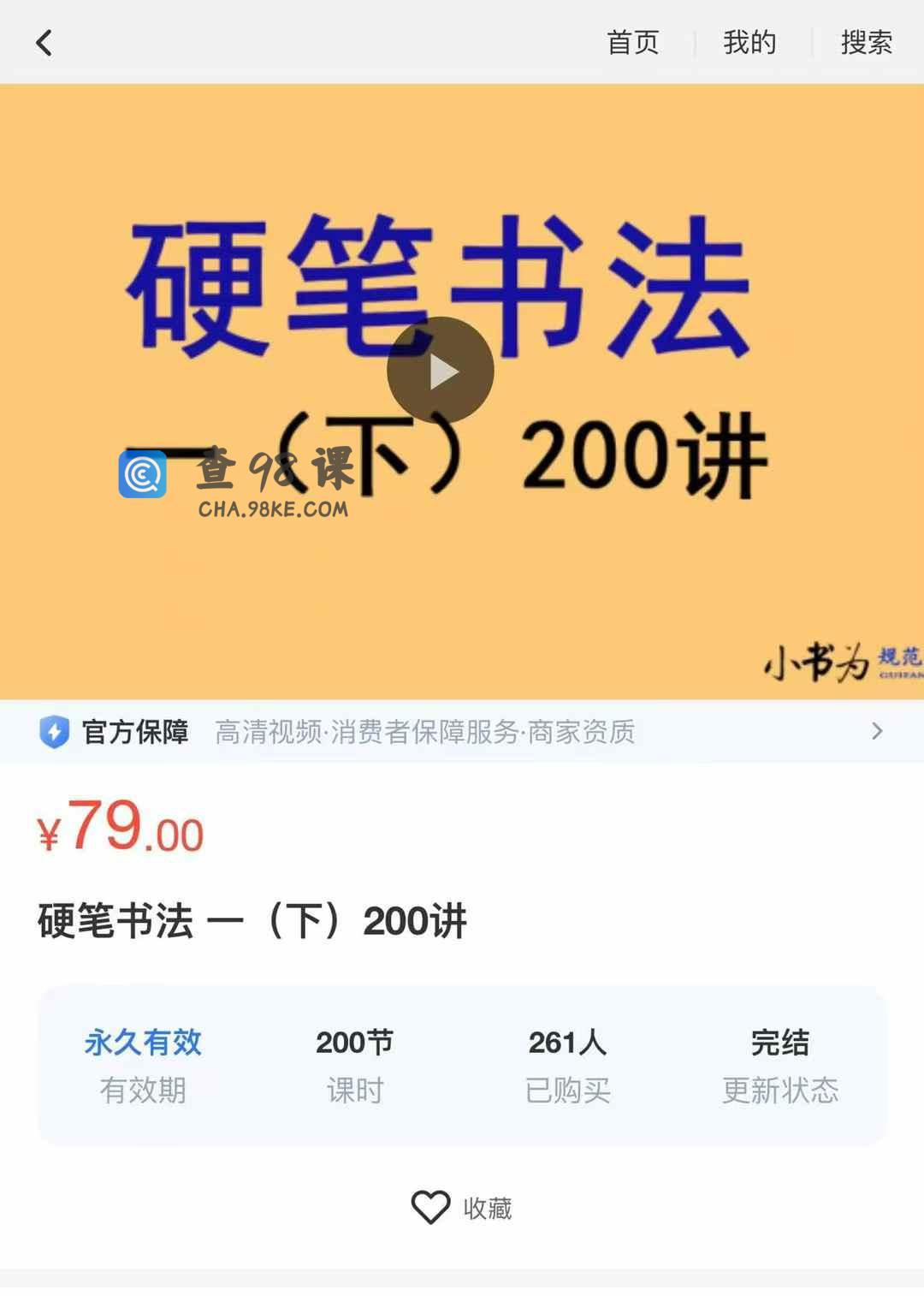
Task: Open the 官方保障 guarantee details
Action: (462, 732)
